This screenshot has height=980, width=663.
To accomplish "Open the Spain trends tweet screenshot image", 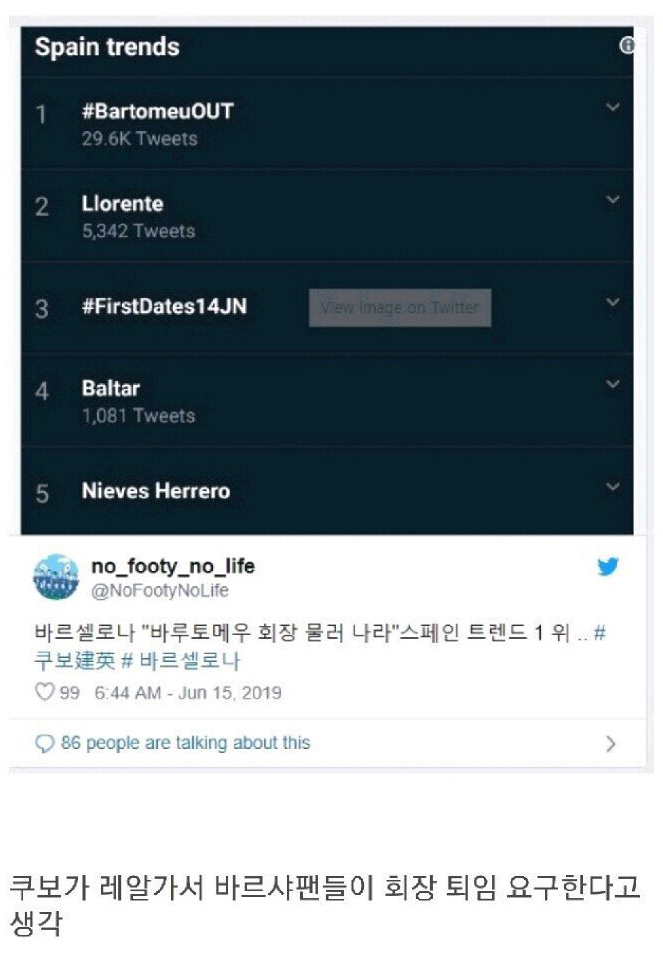I will [x=327, y=280].
